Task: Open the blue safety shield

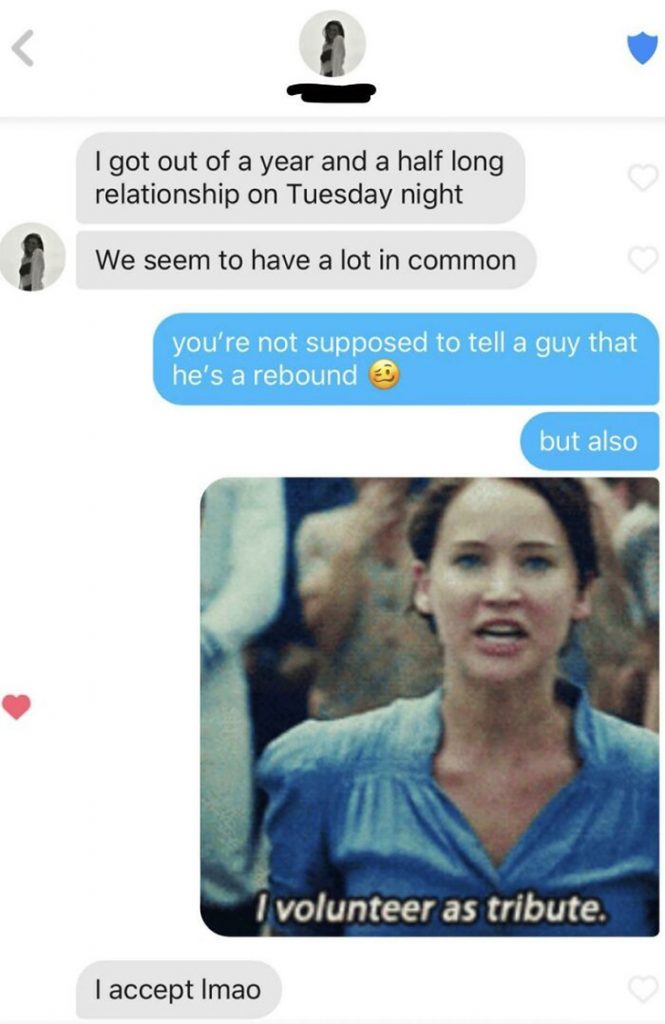Action: point(641,47)
